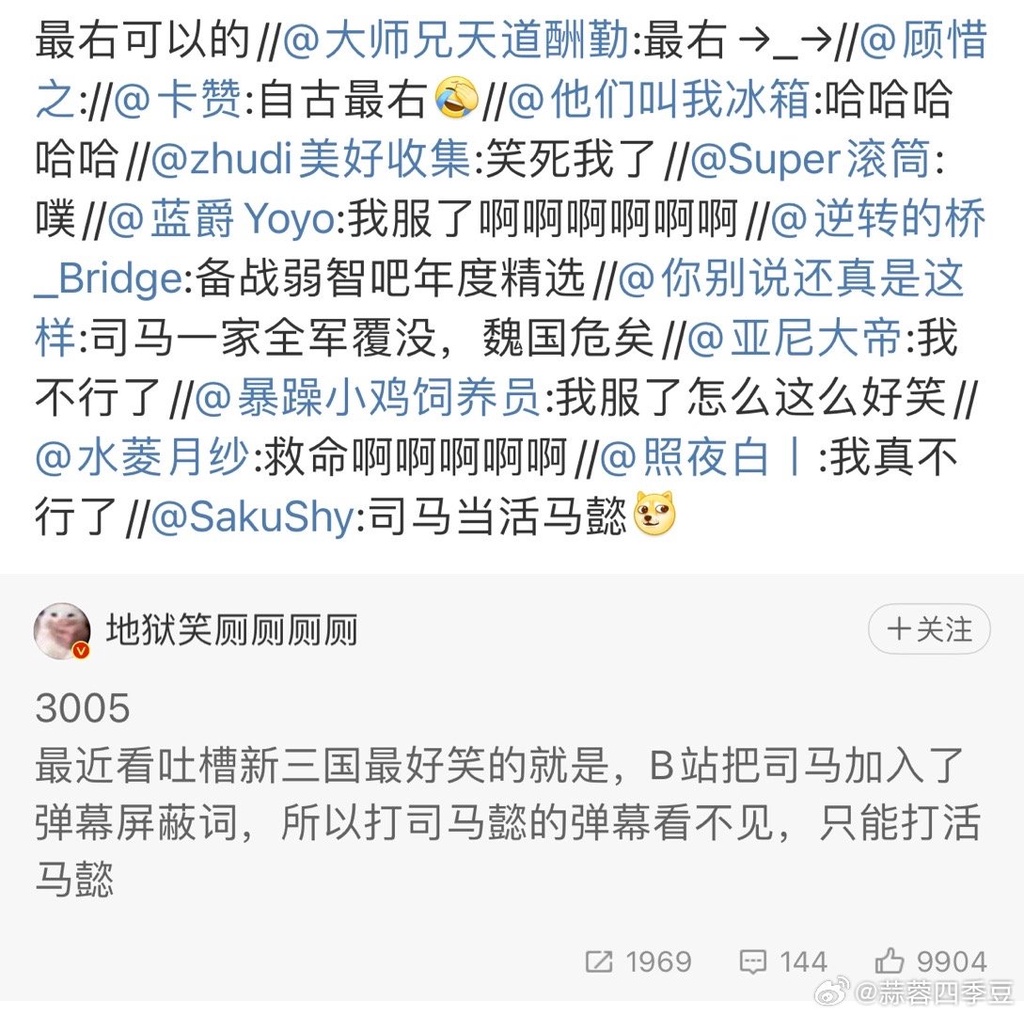Open the @亚尼大帝 mention

[796, 337]
